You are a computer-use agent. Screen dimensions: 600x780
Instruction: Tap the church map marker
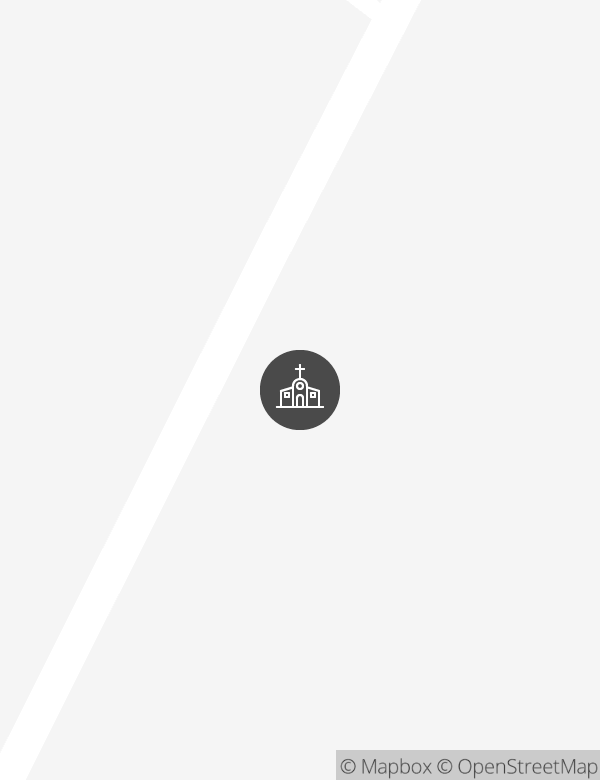coord(300,390)
